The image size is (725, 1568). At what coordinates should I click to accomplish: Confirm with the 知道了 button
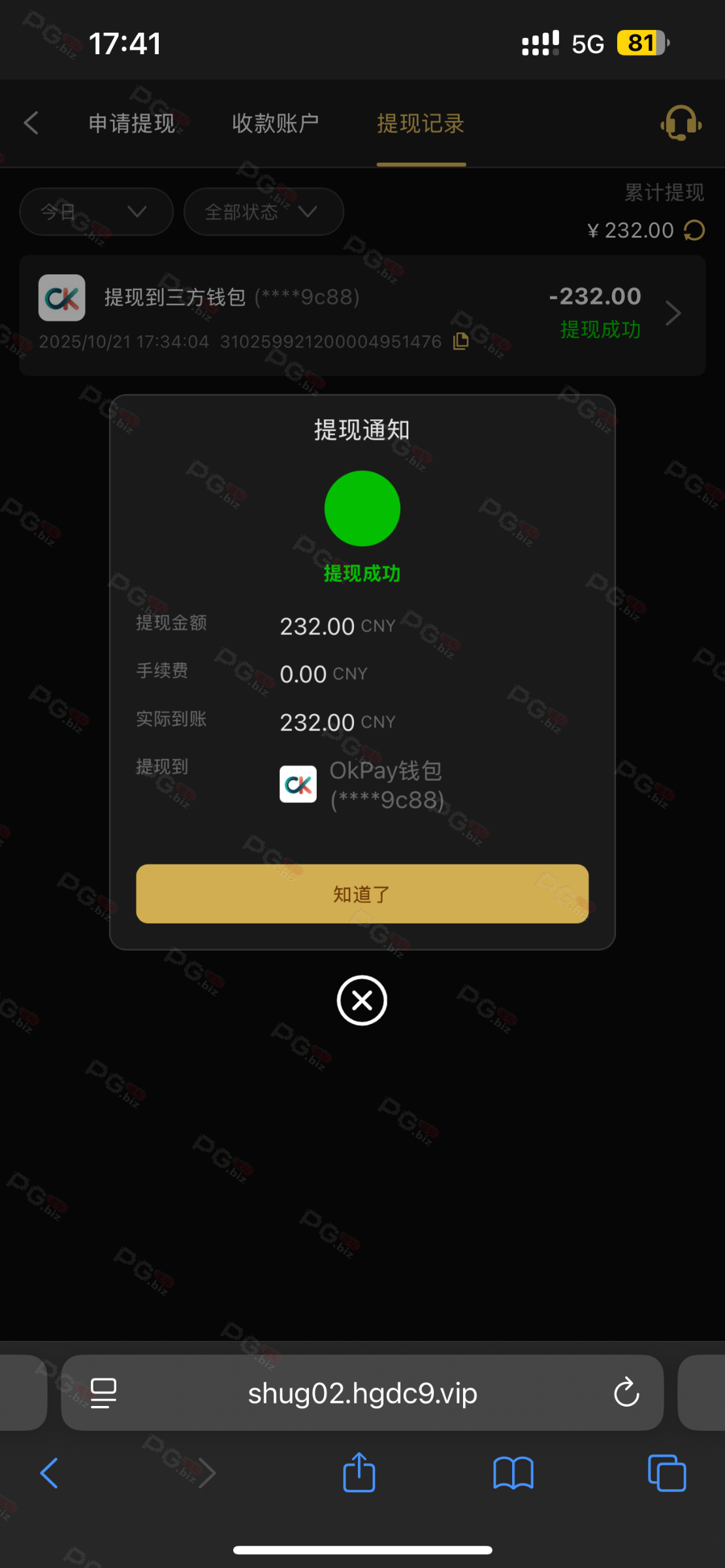coord(362,893)
